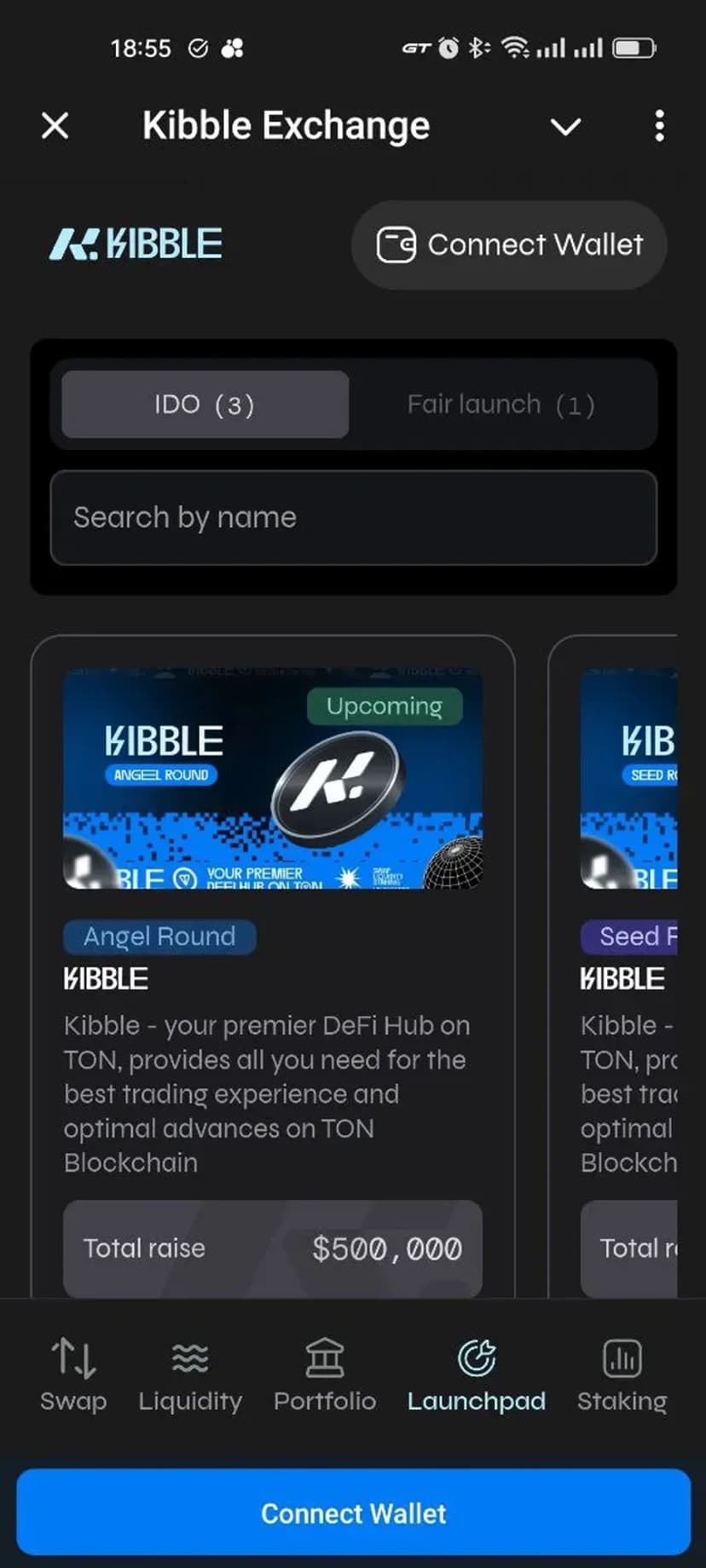Expand the dropdown chevron in header
Screen dimensions: 706x1568
pos(565,127)
